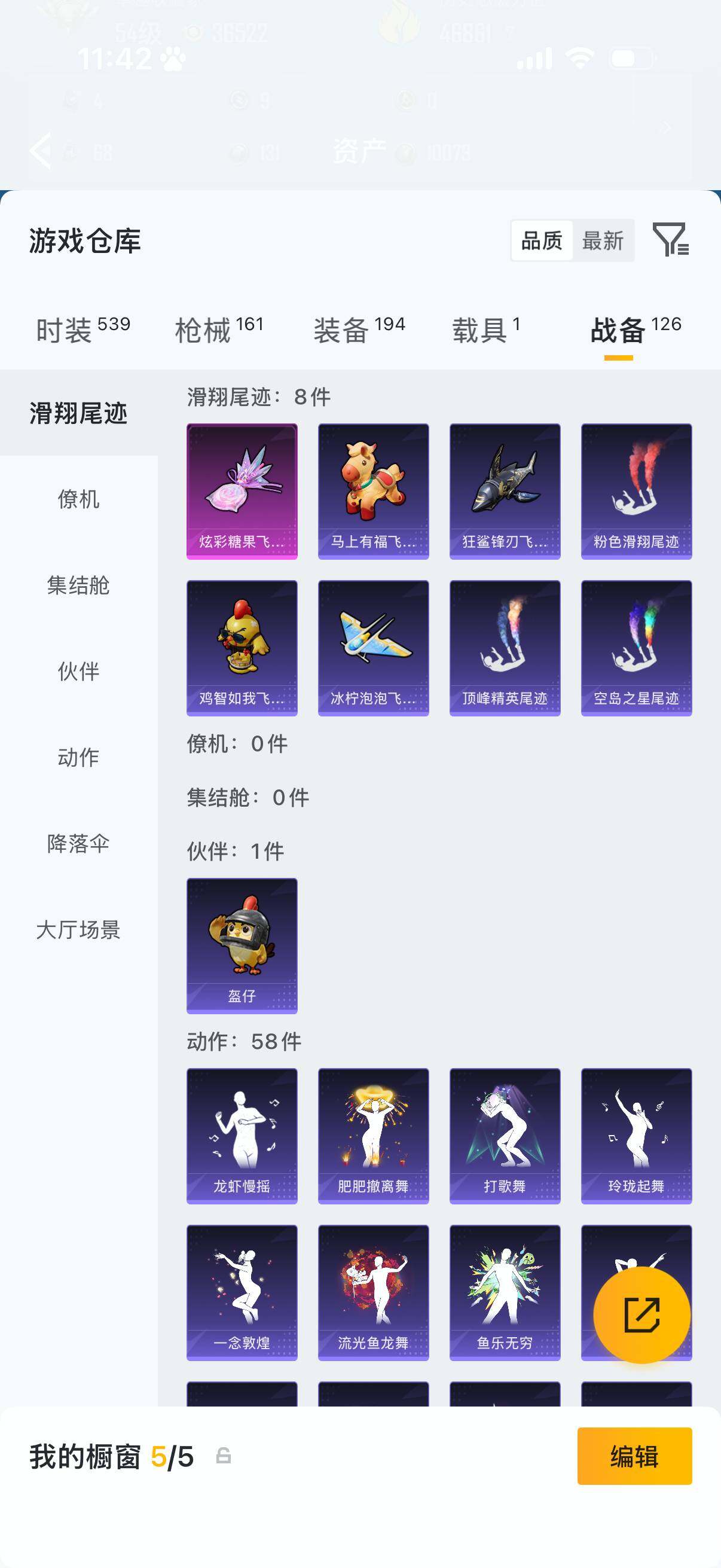The width and height of the screenshot is (721, 1568).
Task: Tap the back arrow at top left
Action: [40, 151]
